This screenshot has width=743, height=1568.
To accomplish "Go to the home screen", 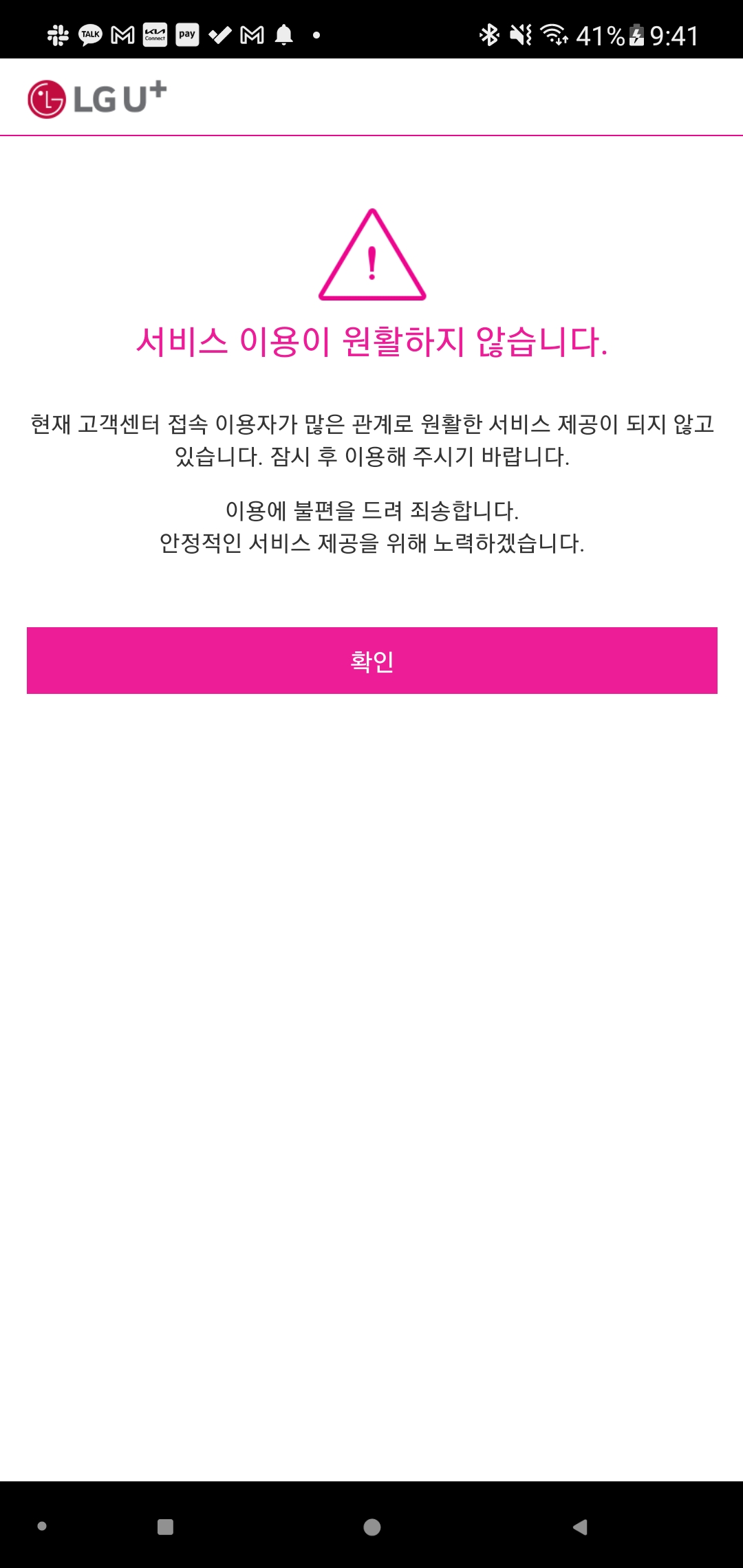I will point(371,1527).
